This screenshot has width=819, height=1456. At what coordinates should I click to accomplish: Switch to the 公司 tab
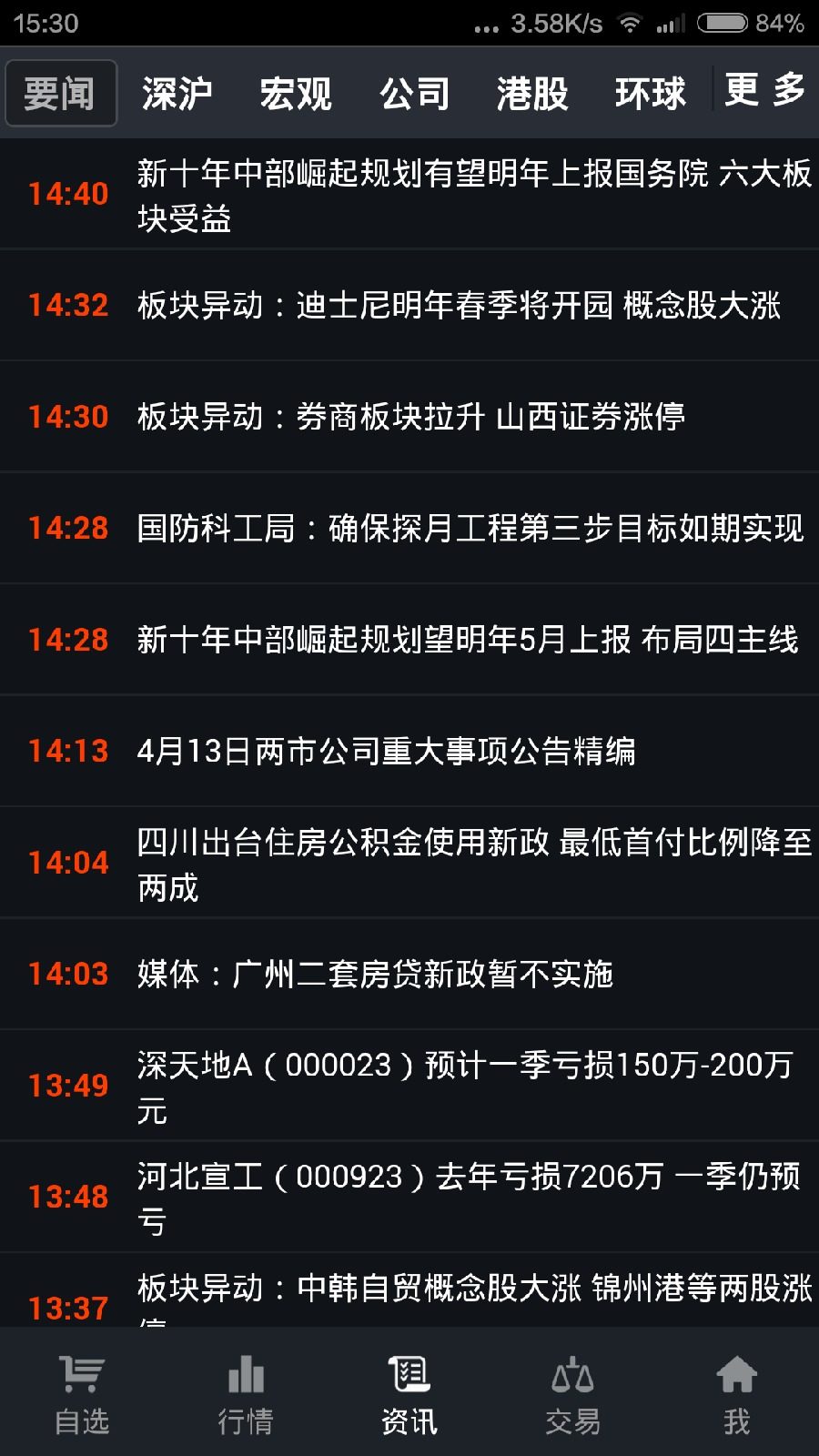[x=414, y=94]
